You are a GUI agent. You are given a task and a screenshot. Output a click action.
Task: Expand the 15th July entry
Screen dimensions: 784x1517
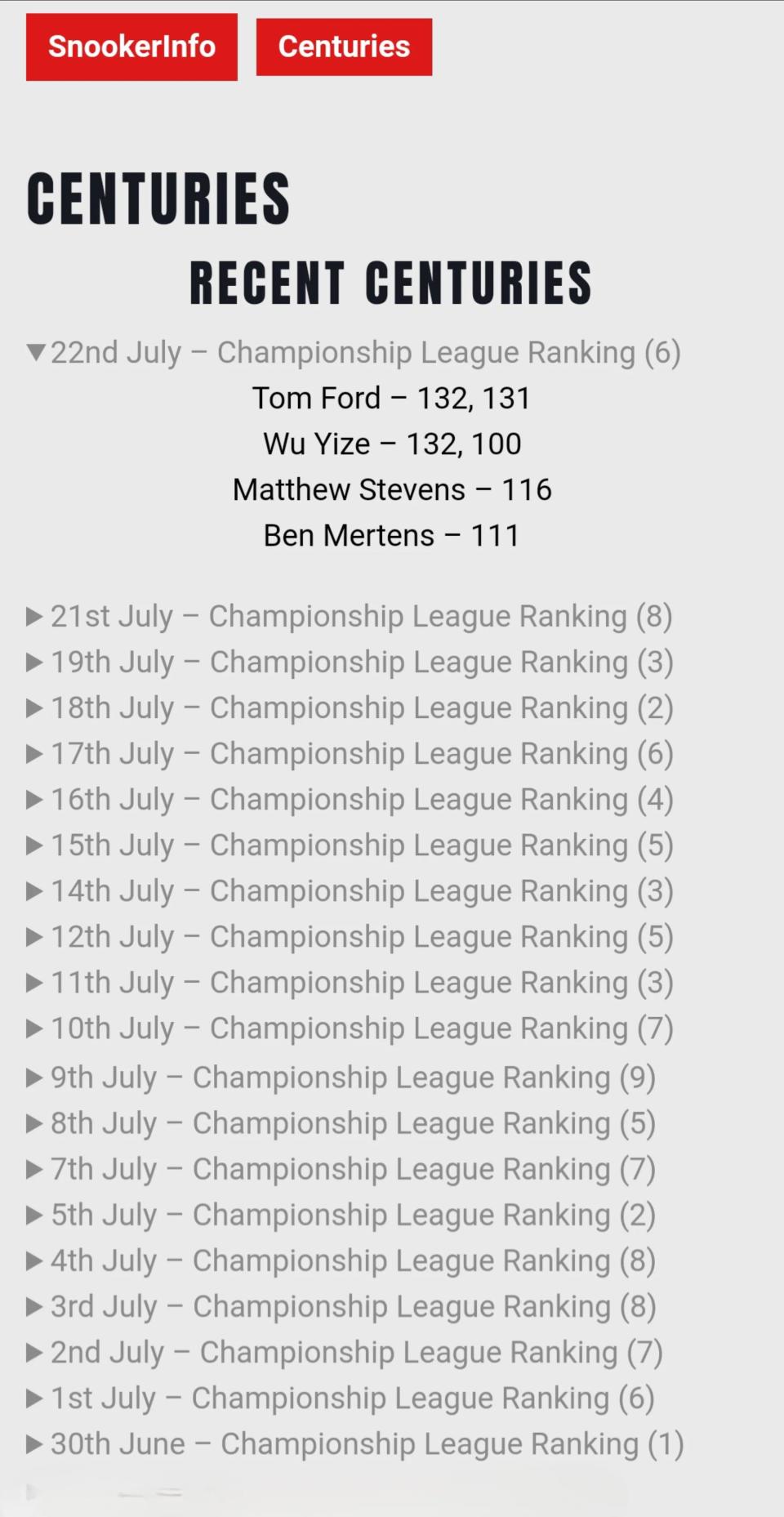tap(350, 846)
